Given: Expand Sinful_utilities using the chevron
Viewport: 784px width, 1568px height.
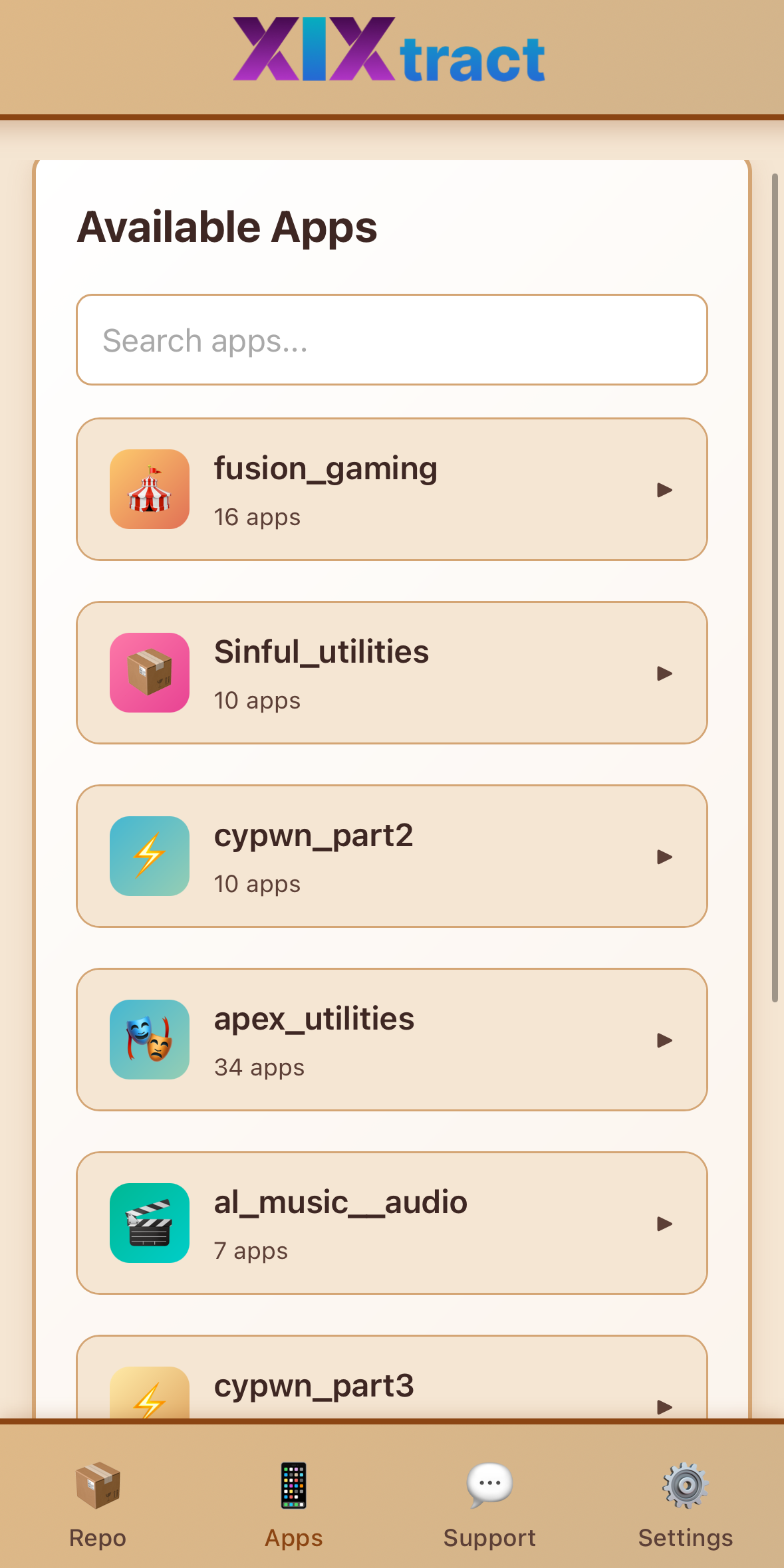Looking at the screenshot, I should pyautogui.click(x=665, y=673).
